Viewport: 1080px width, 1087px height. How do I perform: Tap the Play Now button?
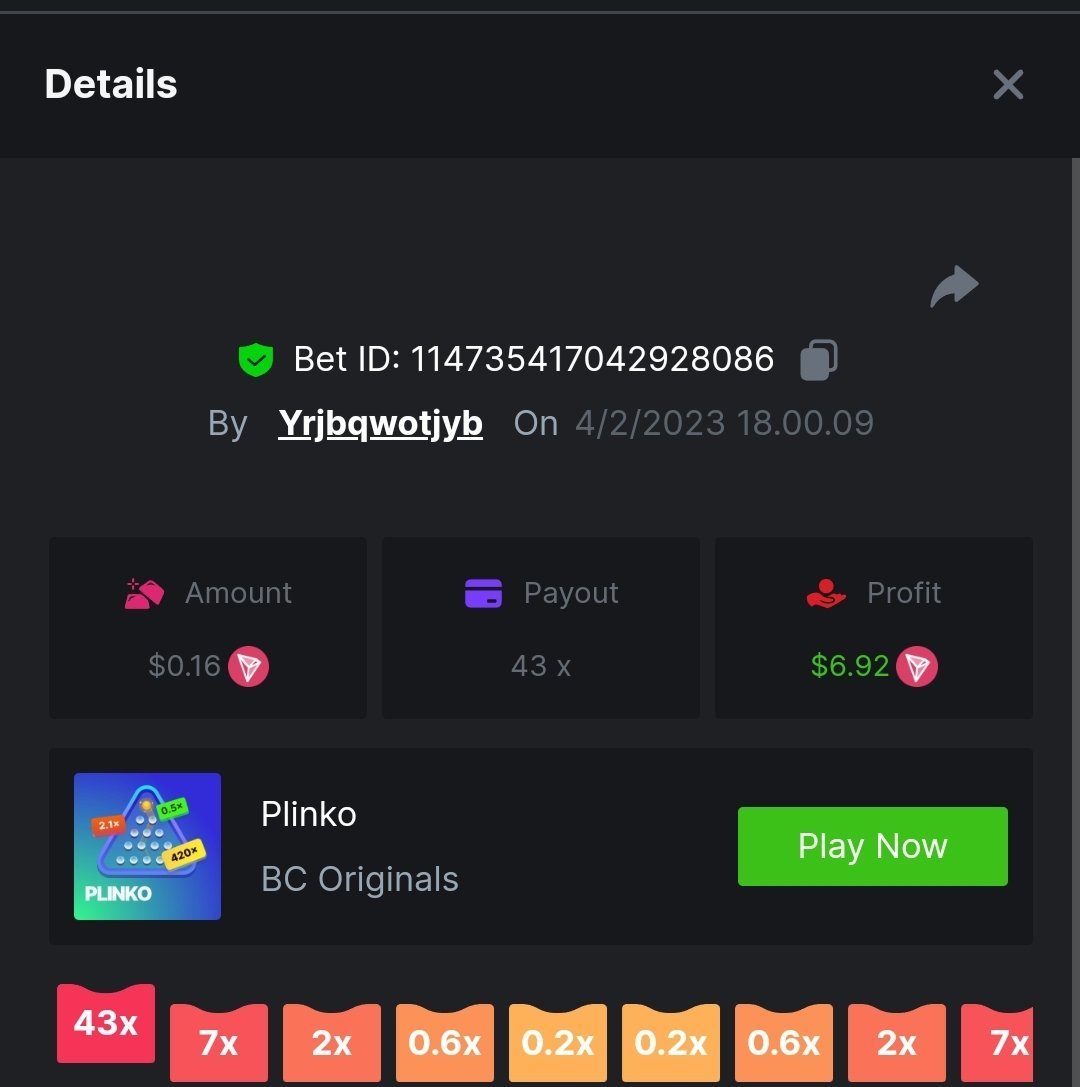872,846
